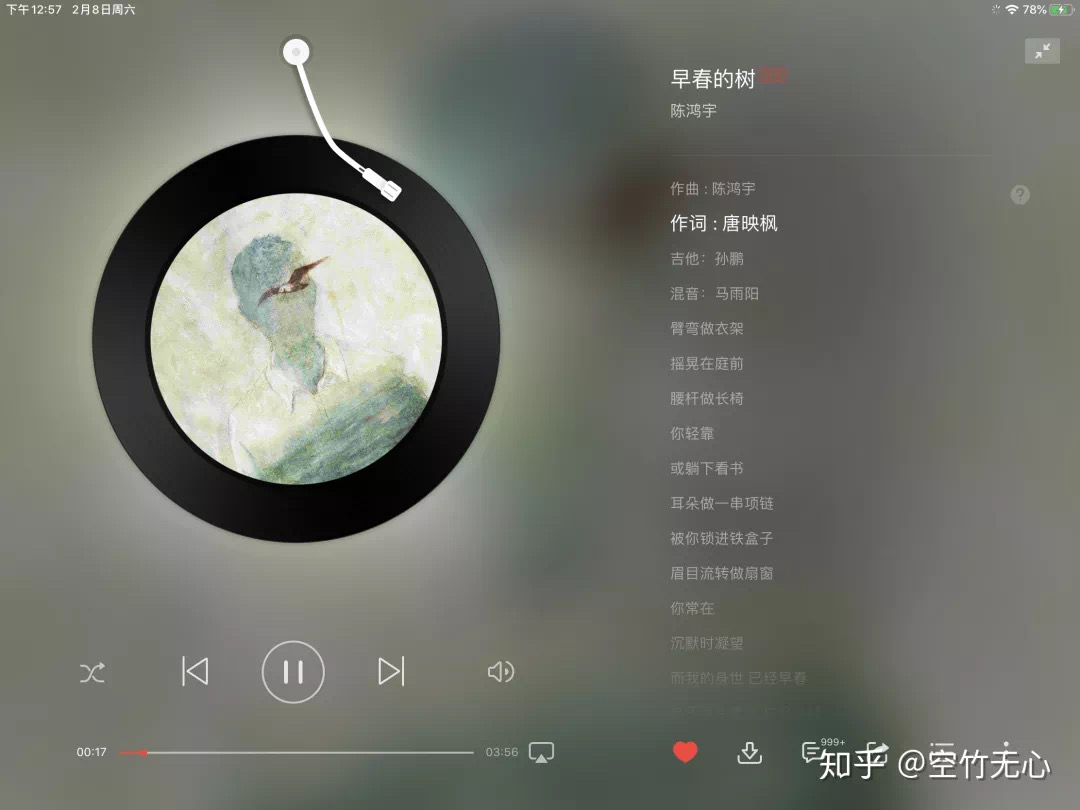Download the song 早春的树
The image size is (1080, 810).
point(749,752)
